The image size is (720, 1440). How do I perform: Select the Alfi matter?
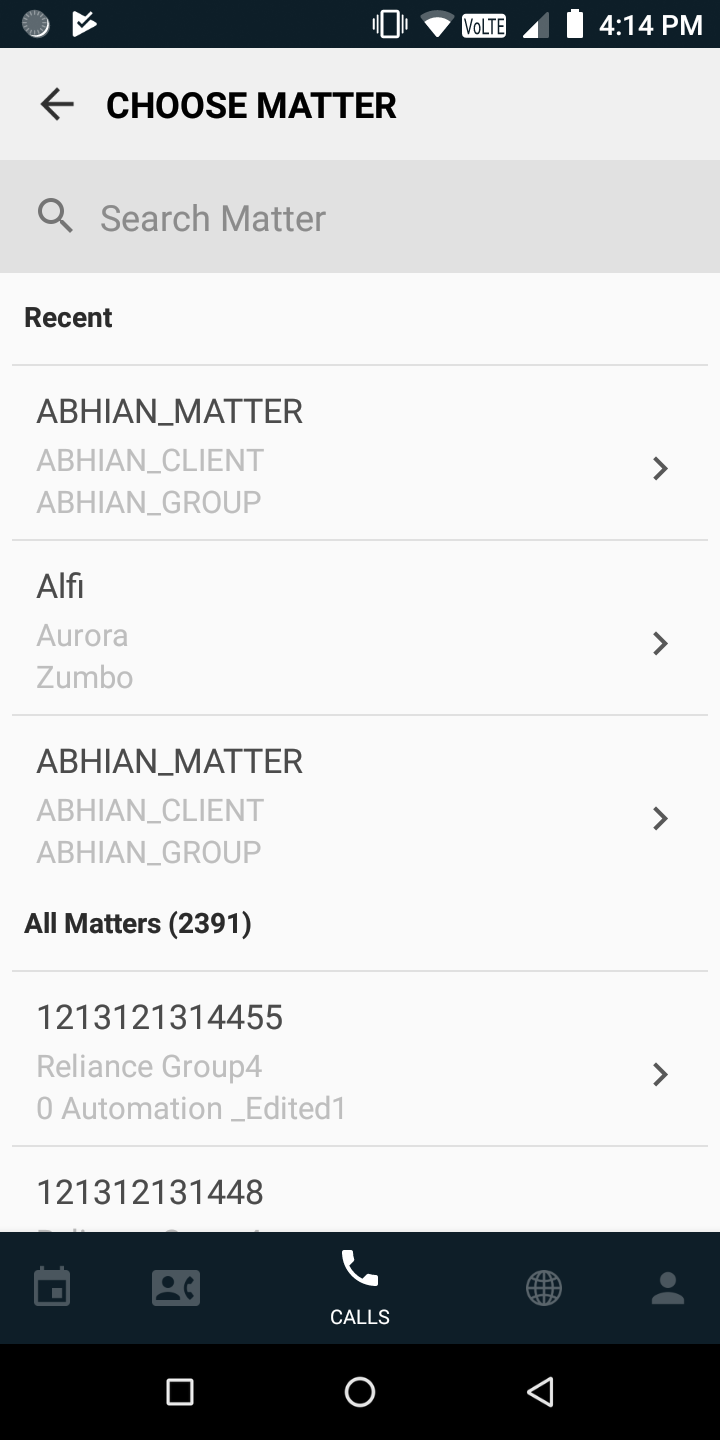coord(360,630)
